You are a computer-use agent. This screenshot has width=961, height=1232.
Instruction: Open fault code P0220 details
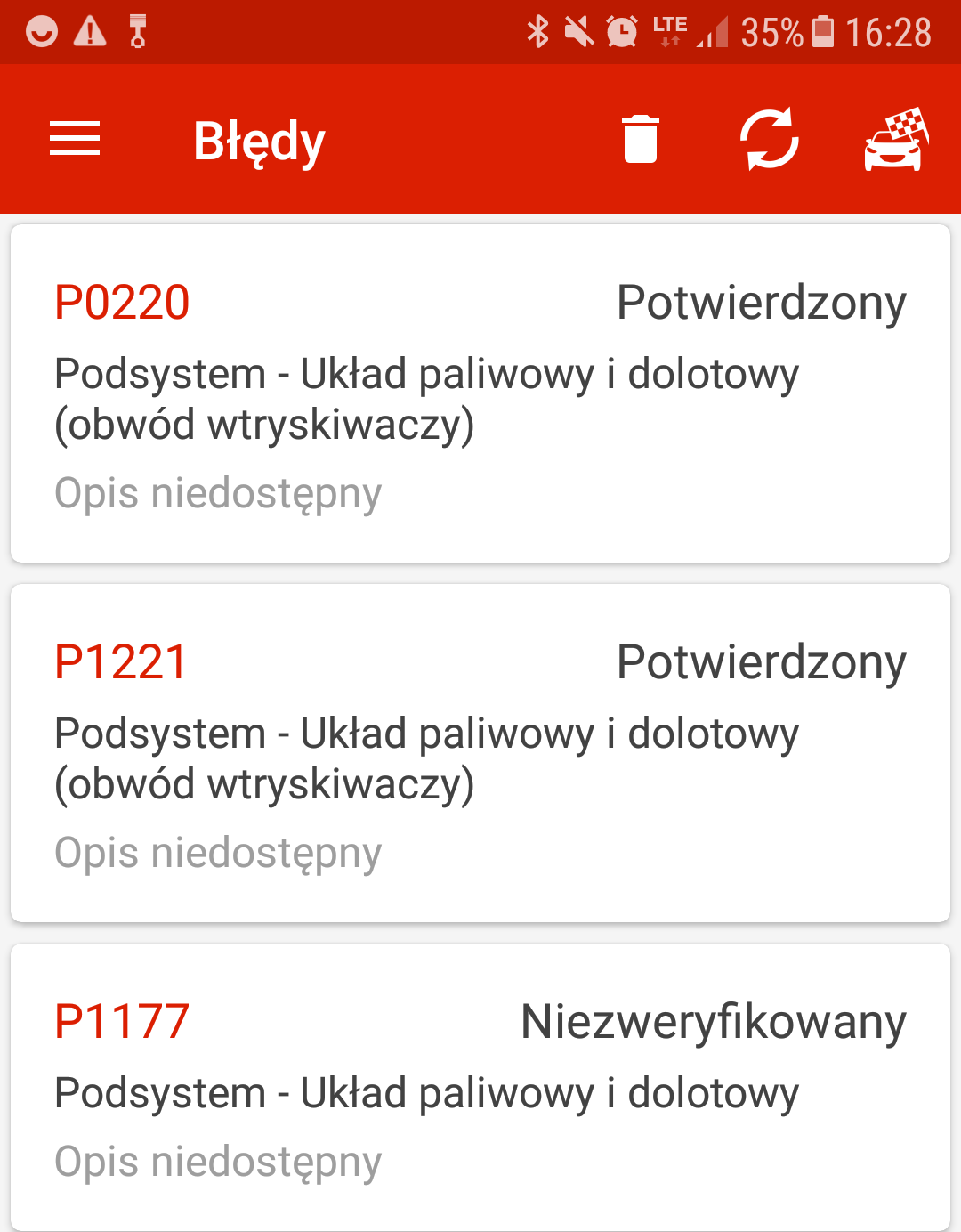coord(480,393)
